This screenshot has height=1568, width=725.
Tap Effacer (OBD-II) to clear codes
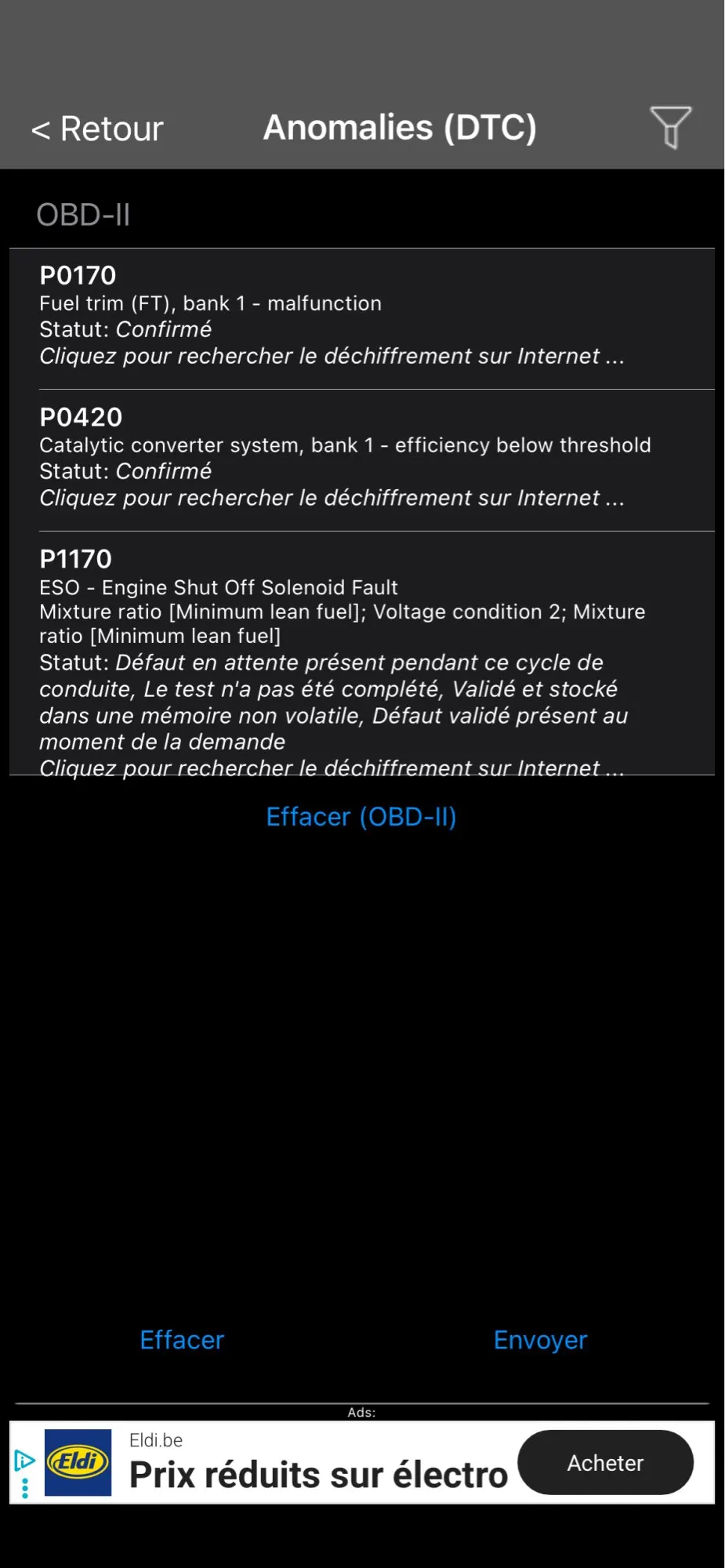click(x=361, y=817)
